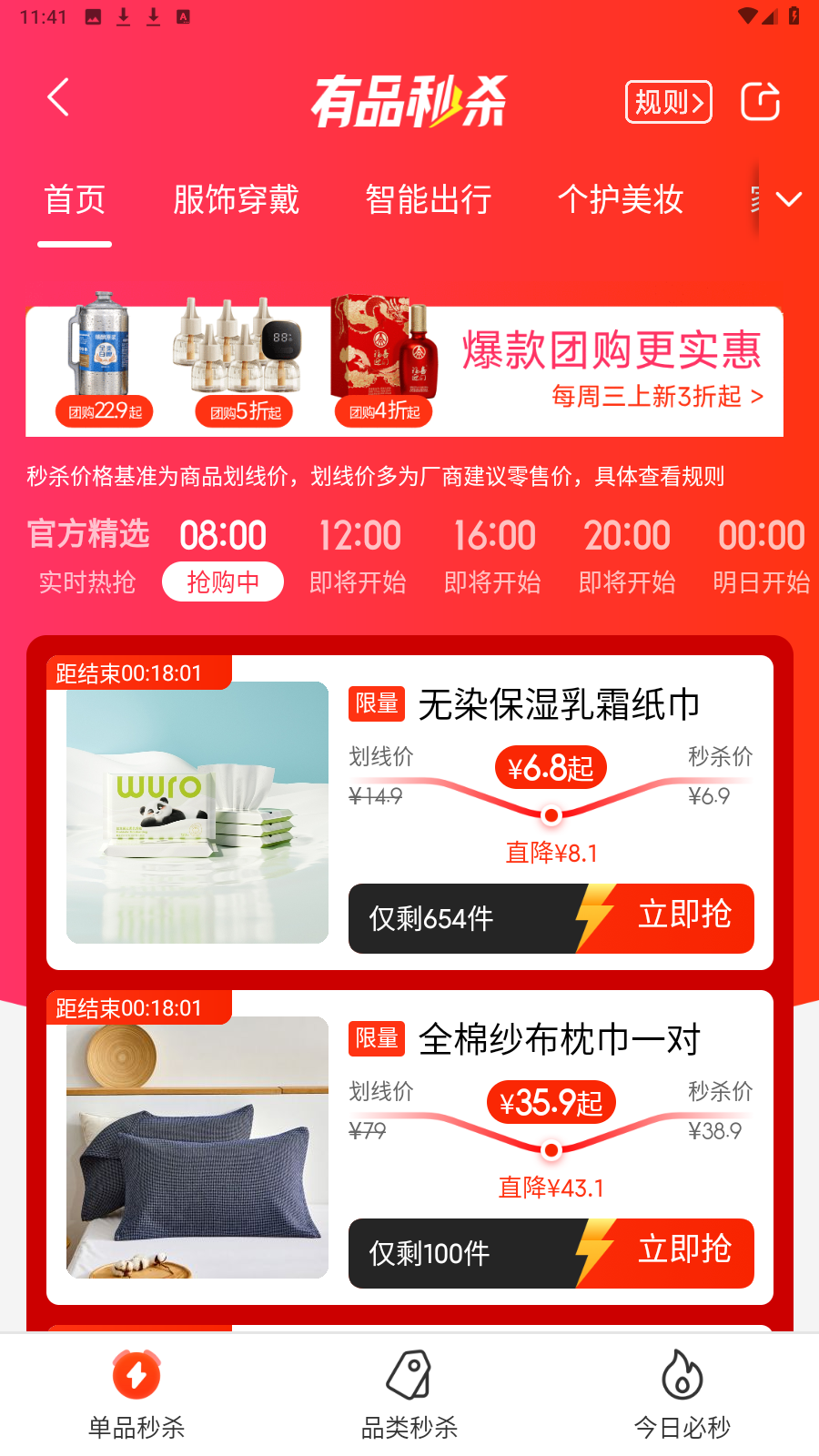The width and height of the screenshot is (819, 1456).
Task: Go back using the top-left arrow
Action: [58, 97]
